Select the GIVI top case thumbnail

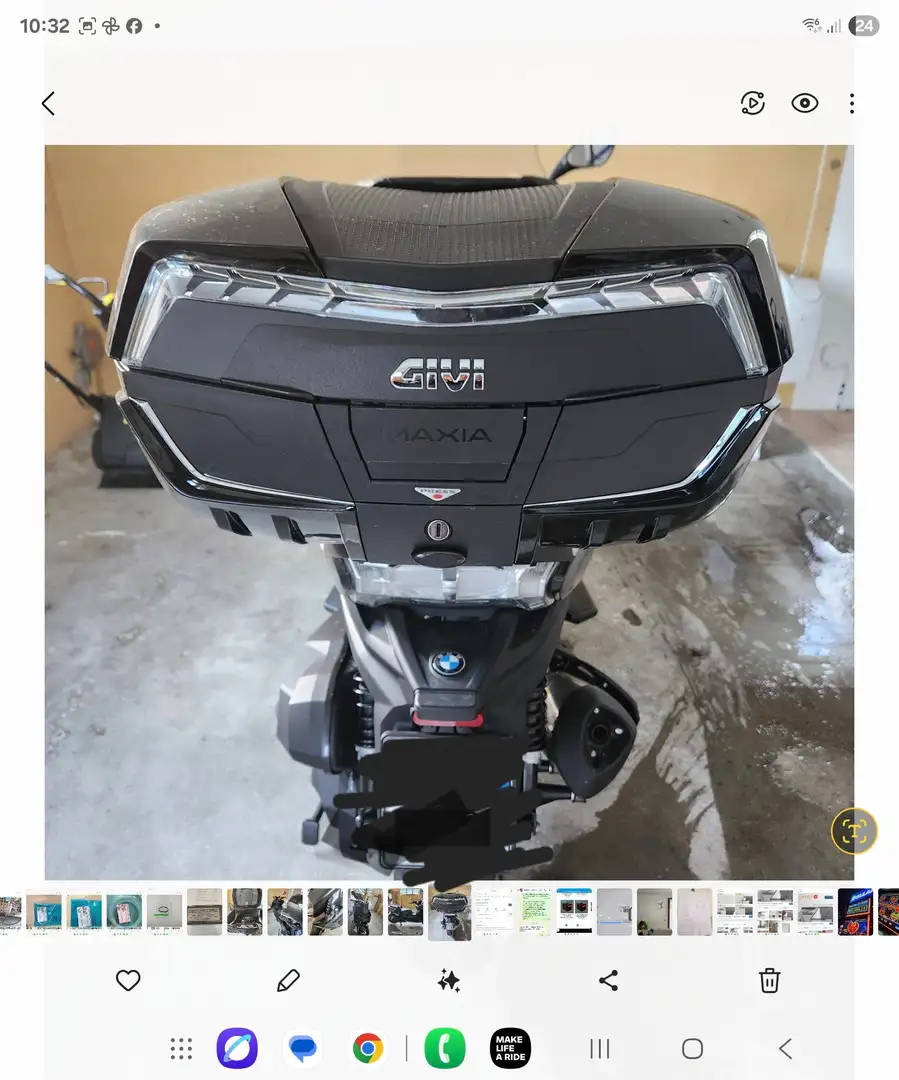pyautogui.click(x=449, y=911)
